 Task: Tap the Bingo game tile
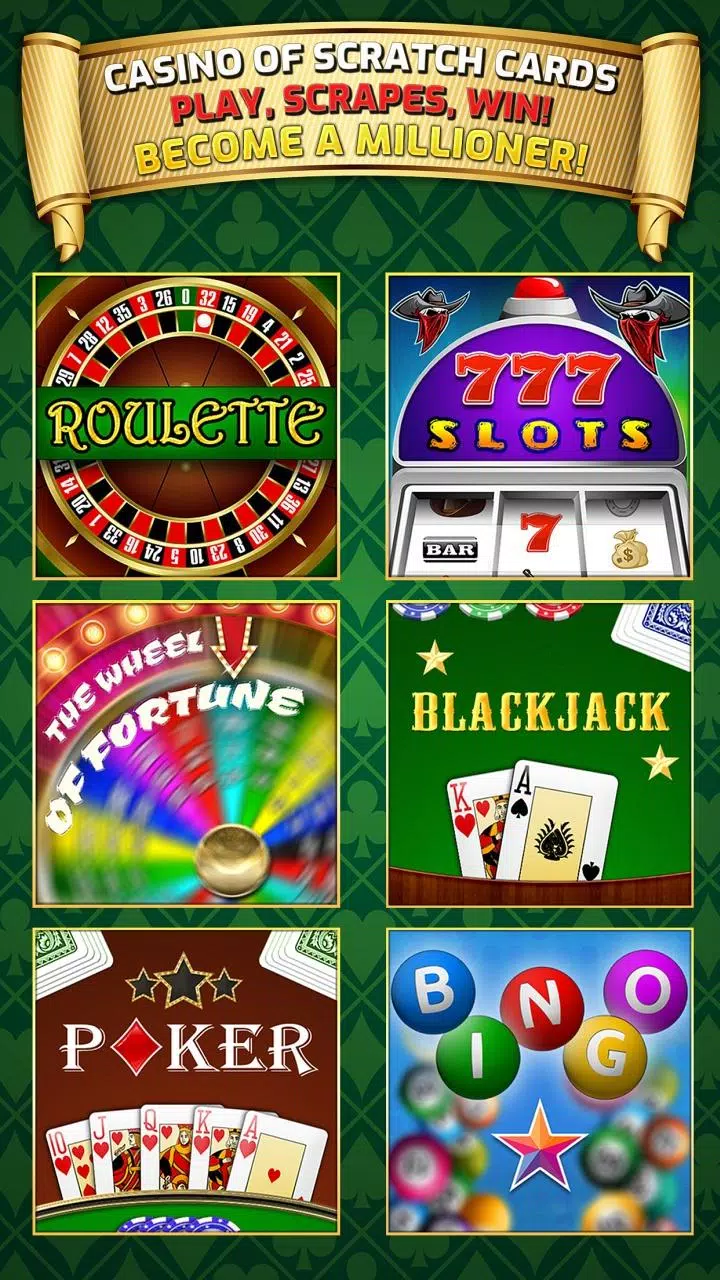tap(539, 1081)
